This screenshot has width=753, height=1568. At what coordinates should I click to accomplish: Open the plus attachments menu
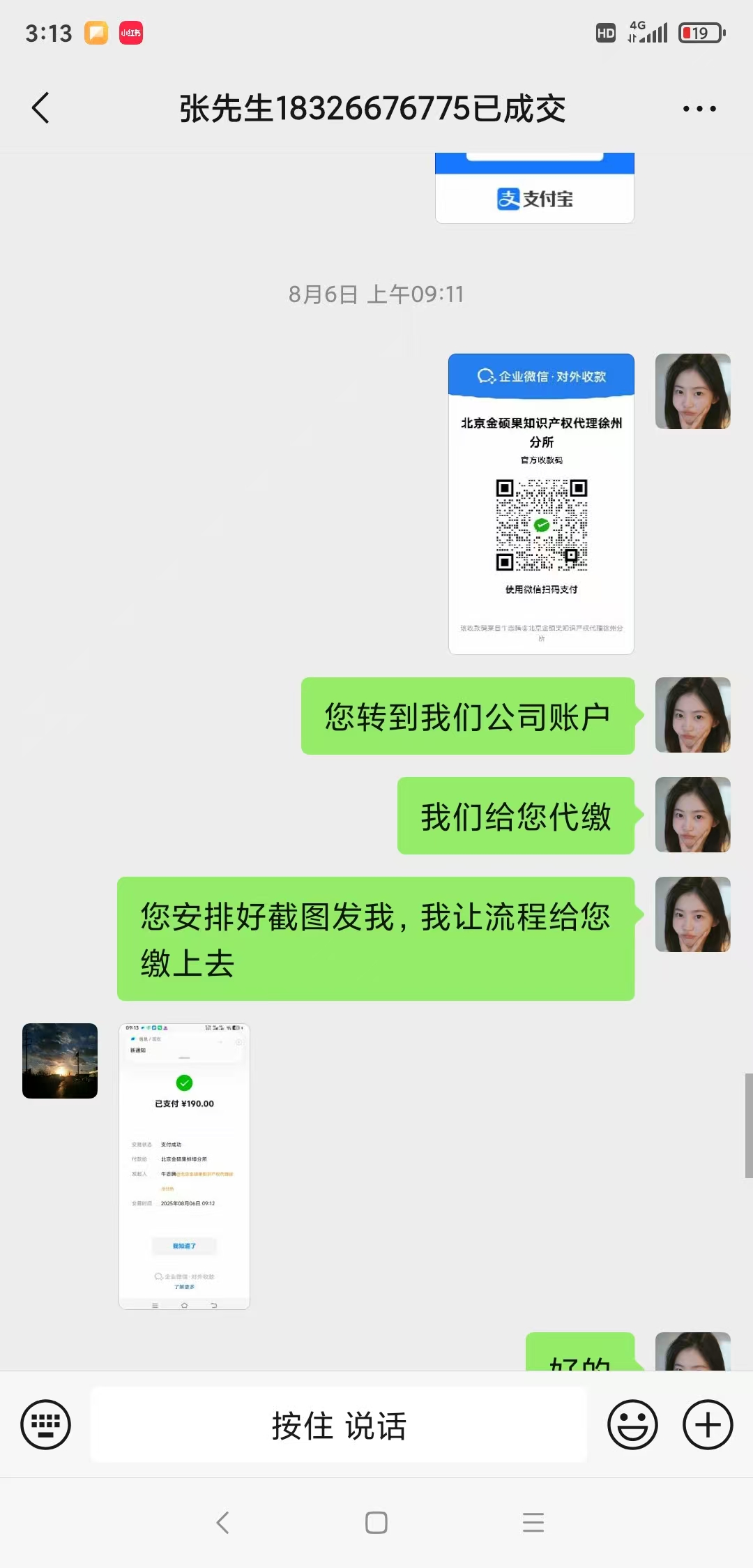click(x=708, y=1424)
